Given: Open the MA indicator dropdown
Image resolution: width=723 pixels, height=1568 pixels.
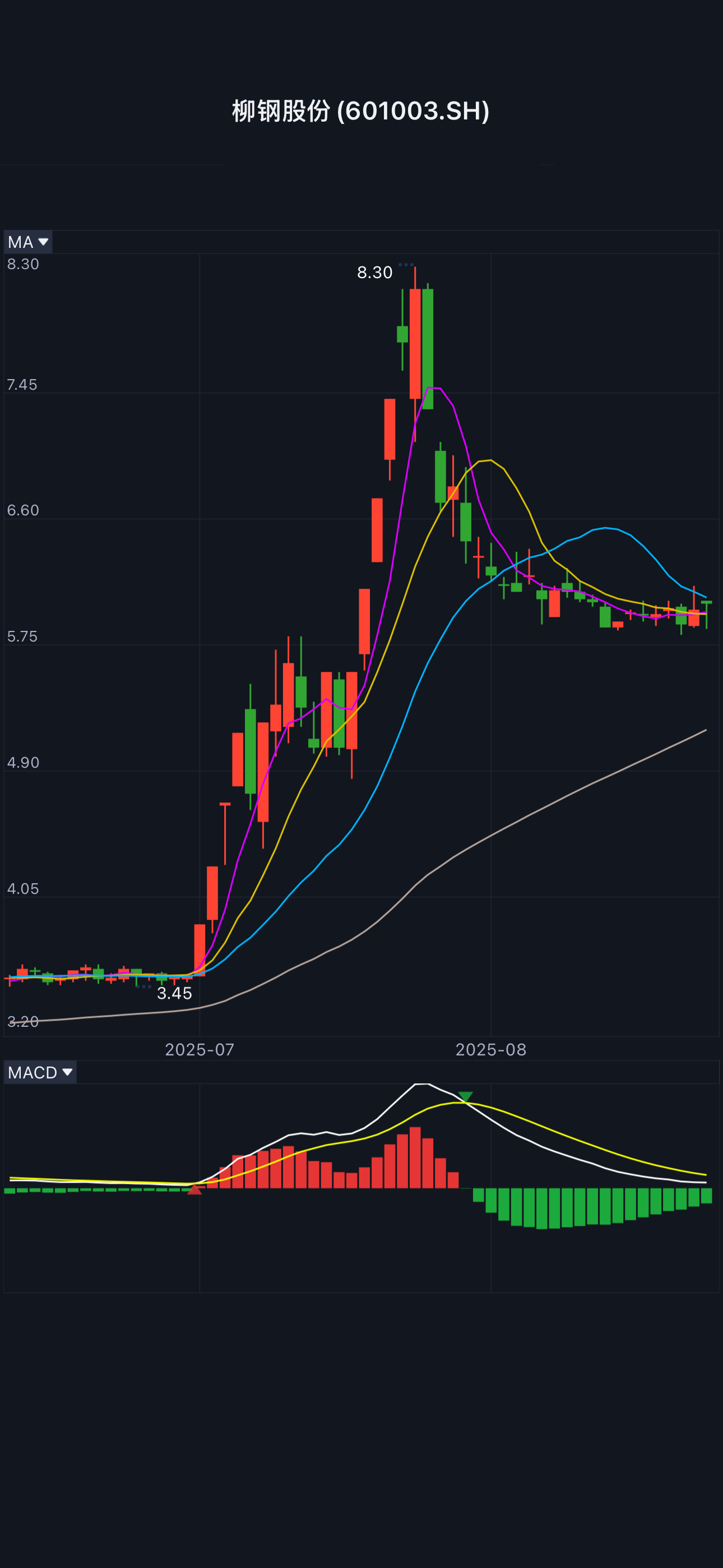Looking at the screenshot, I should tap(28, 242).
